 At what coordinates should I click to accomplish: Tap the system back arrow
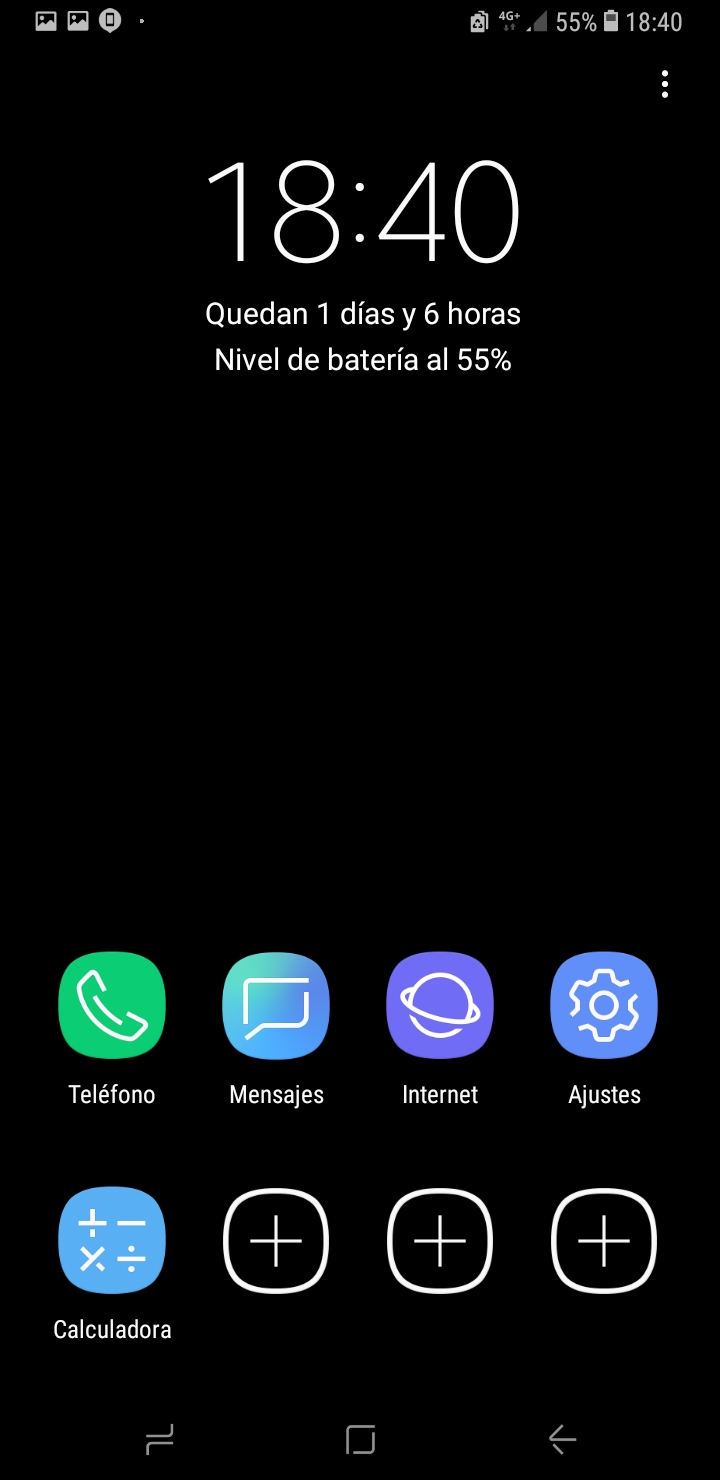[562, 1440]
